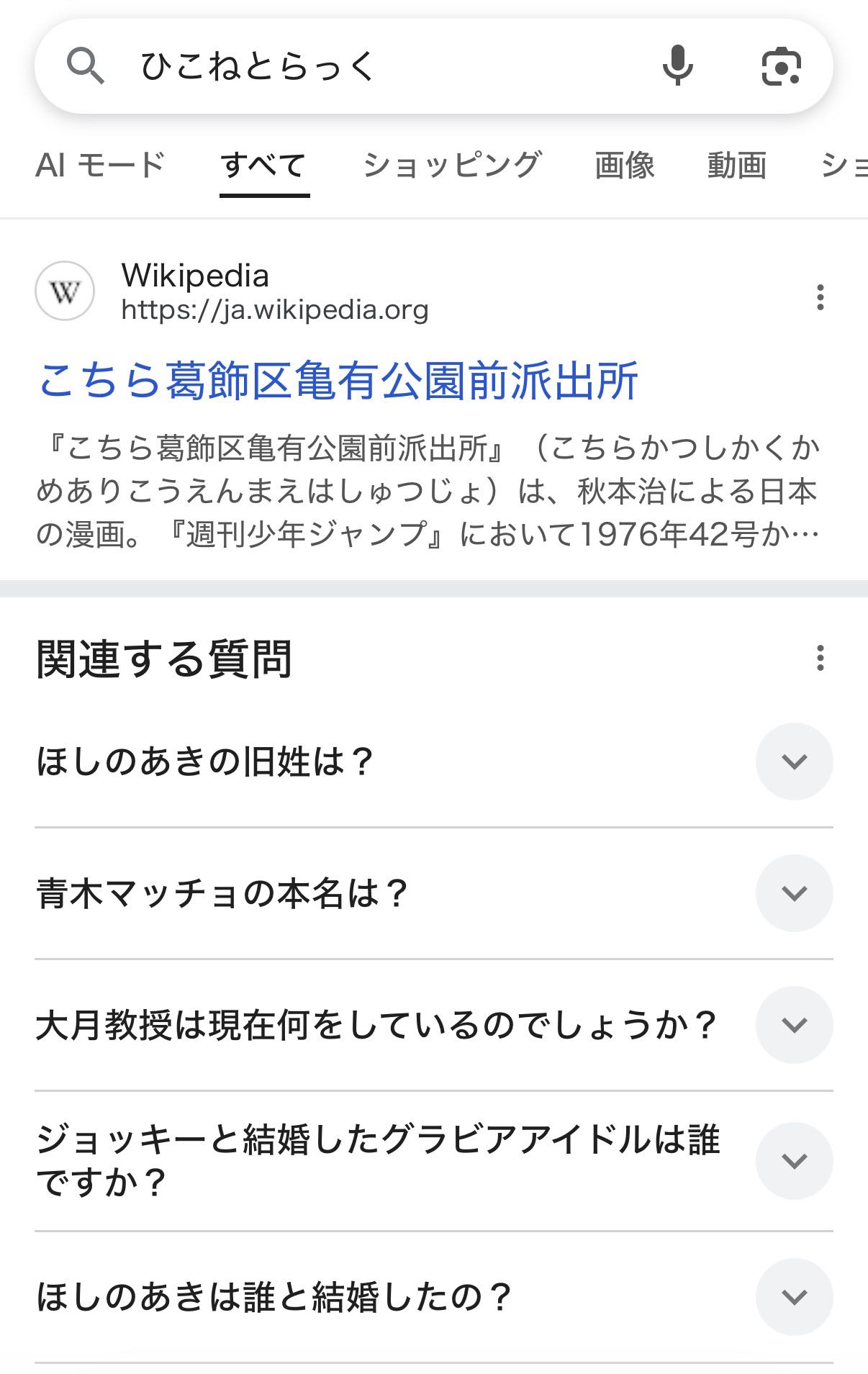Switch to the 画像 tab
This screenshot has width=868, height=1374.
click(624, 166)
